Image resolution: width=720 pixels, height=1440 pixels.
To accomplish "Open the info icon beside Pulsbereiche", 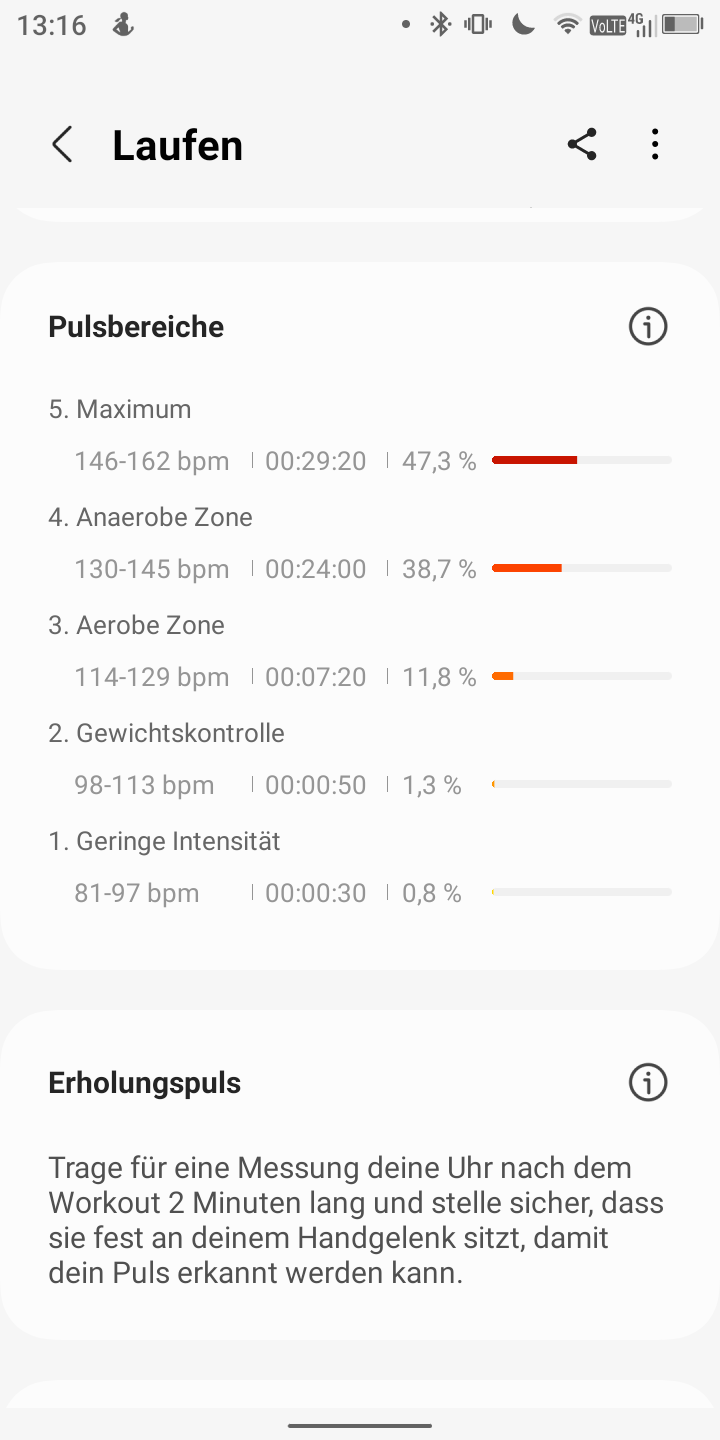I will [x=648, y=327].
